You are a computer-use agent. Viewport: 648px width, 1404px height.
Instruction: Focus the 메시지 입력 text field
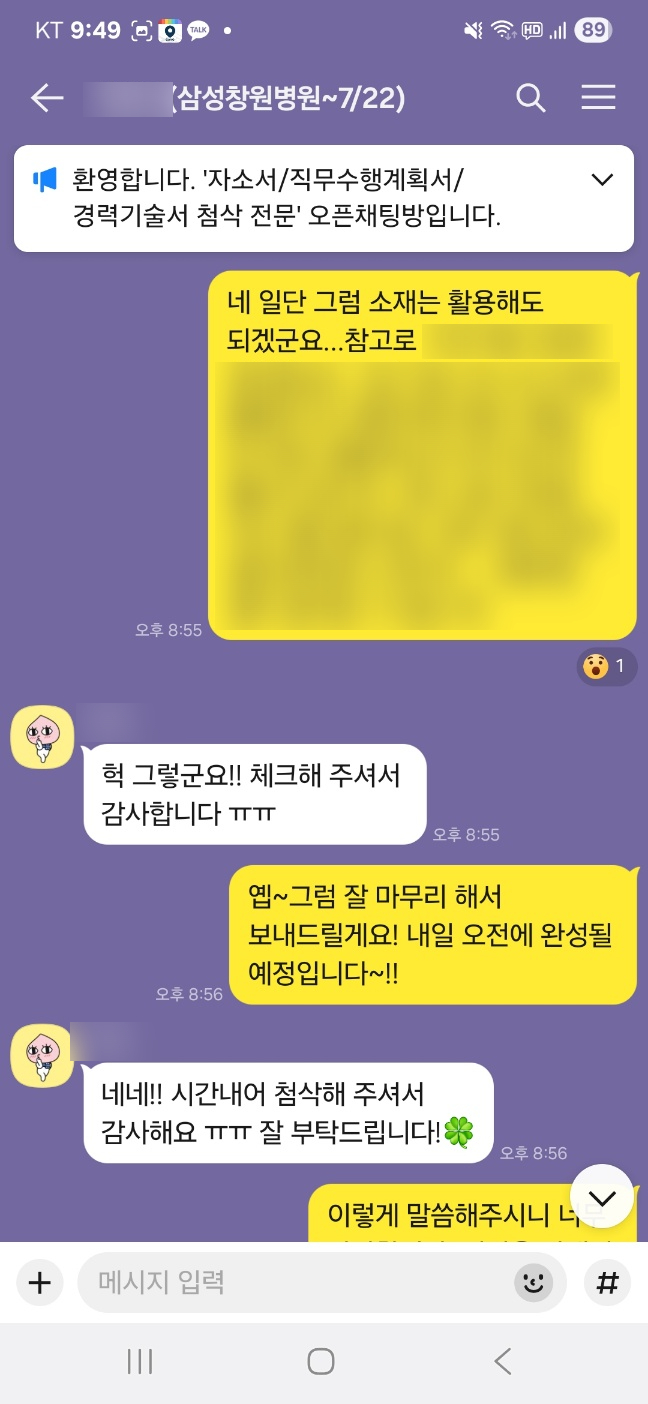pos(300,1283)
